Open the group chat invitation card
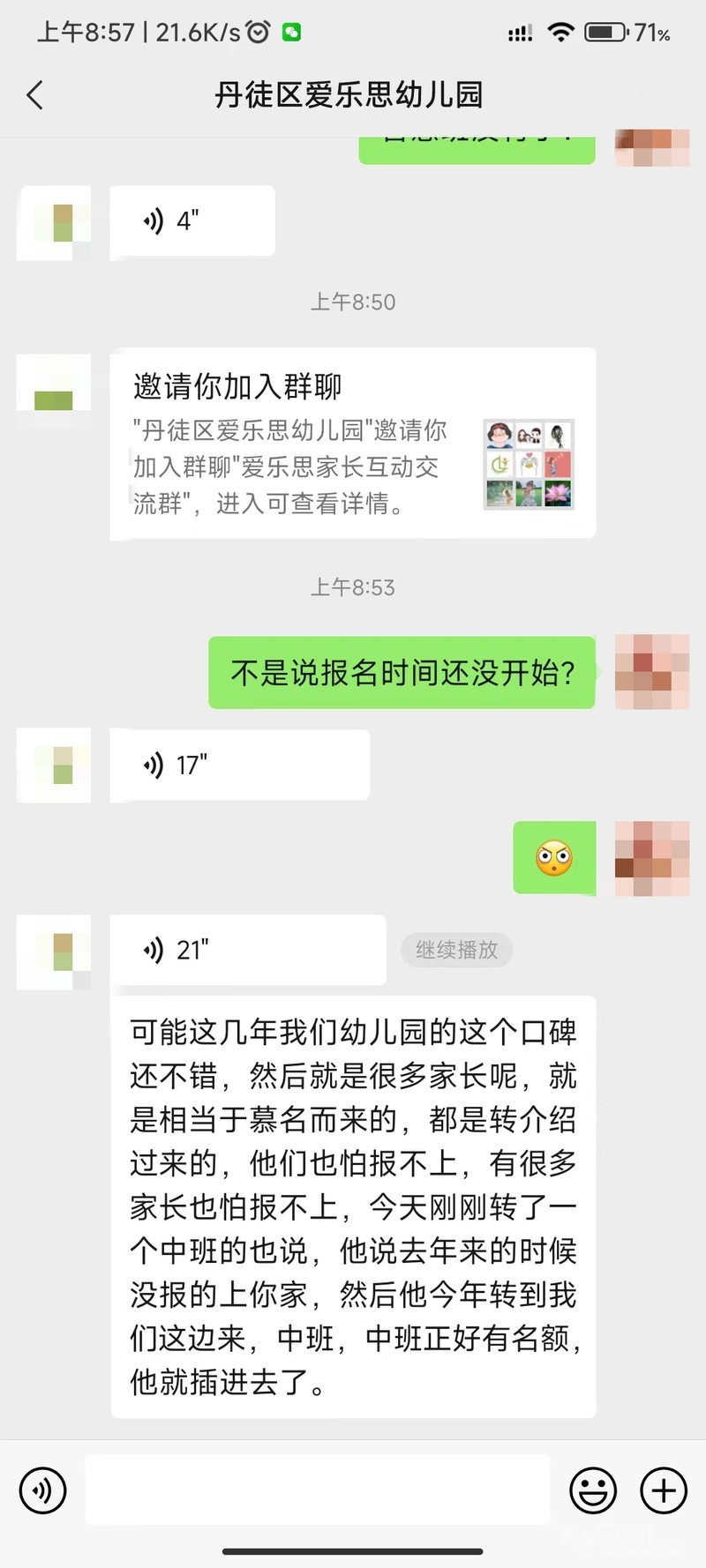Viewport: 706px width, 1568px height. (352, 444)
